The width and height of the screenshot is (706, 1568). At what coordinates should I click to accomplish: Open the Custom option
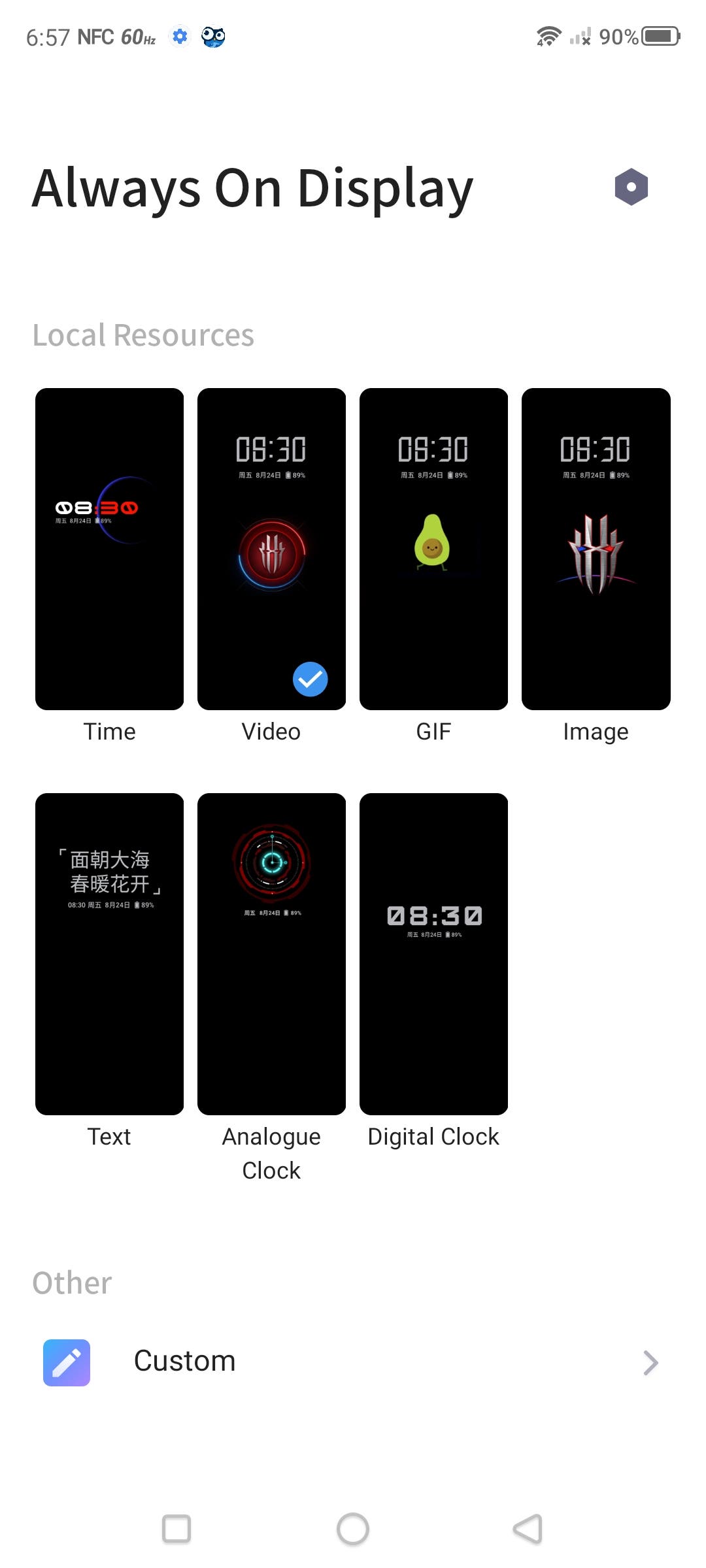pos(353,1362)
